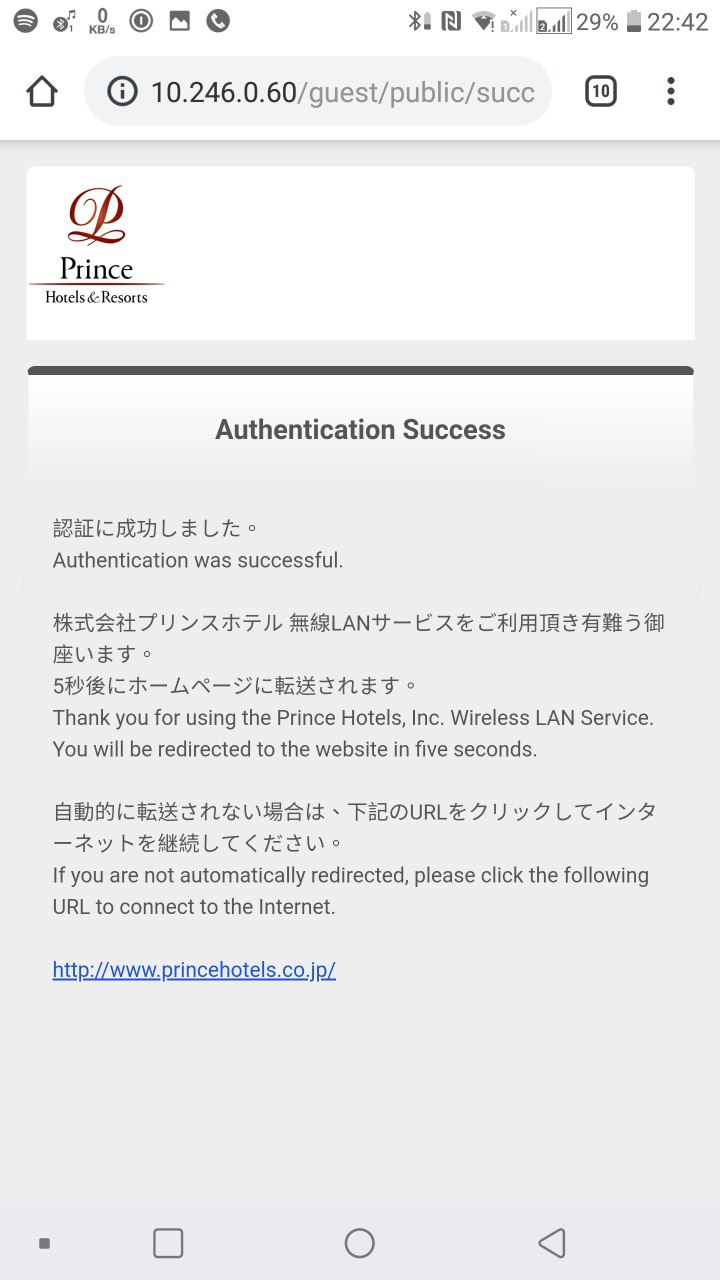
Task: Go to the browser home page
Action: [42, 92]
